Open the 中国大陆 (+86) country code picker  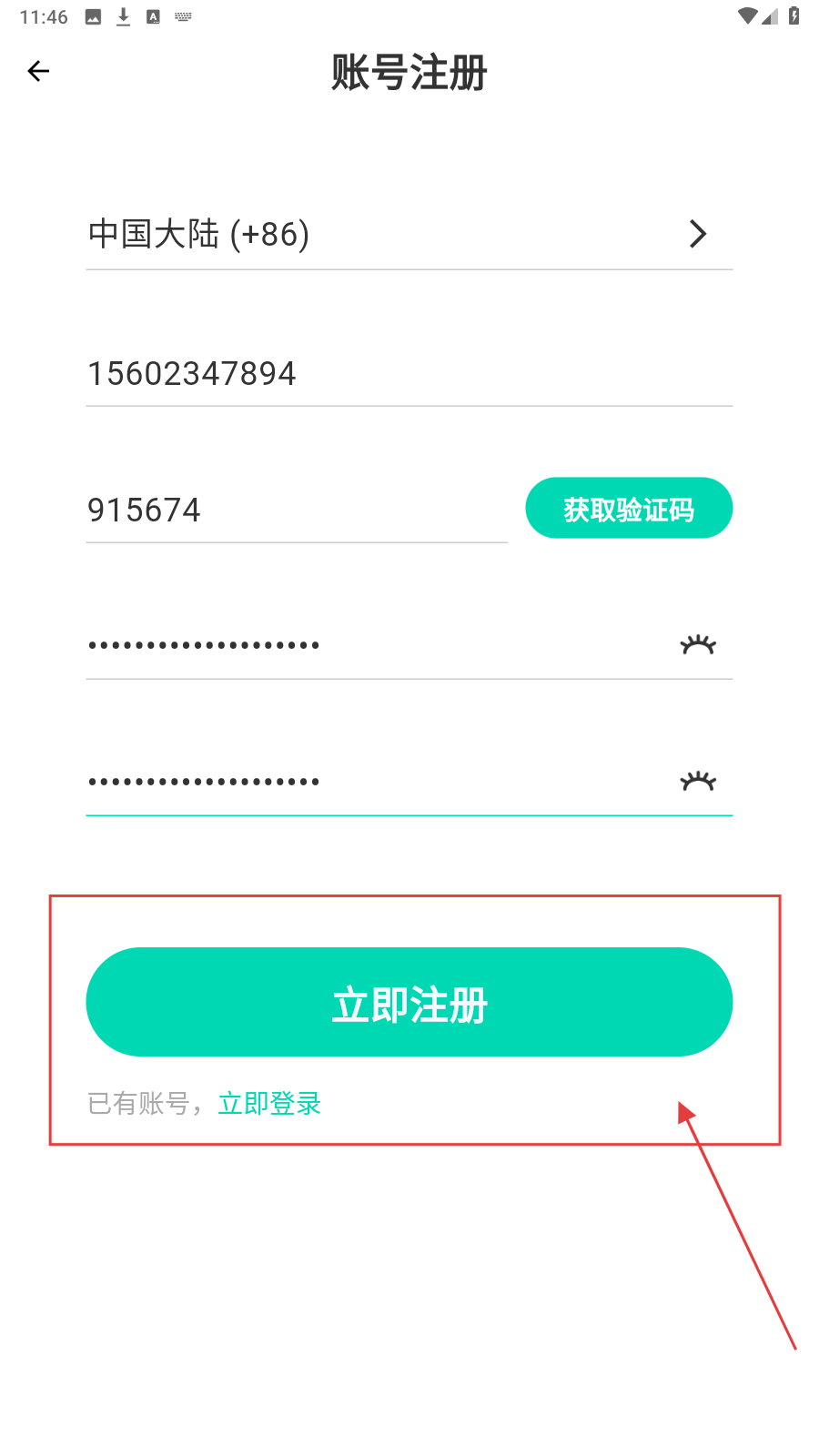409,234
